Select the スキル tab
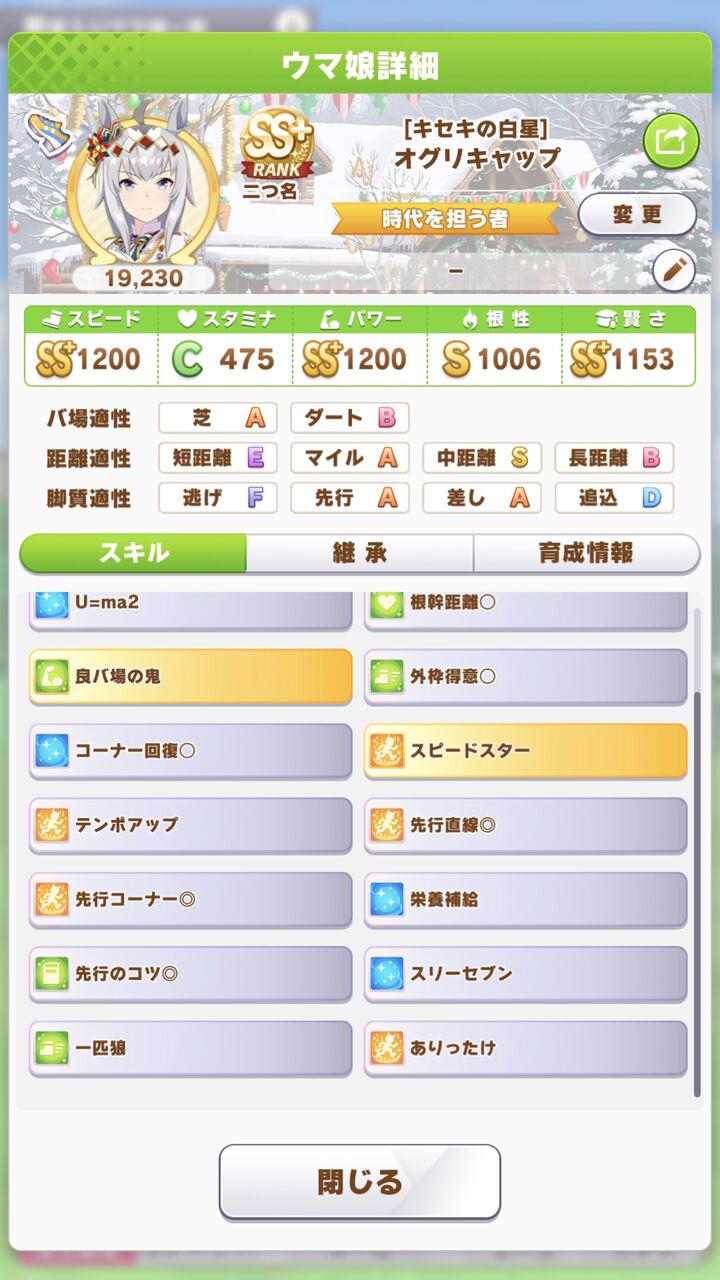The image size is (720, 1280). pyautogui.click(x=133, y=553)
